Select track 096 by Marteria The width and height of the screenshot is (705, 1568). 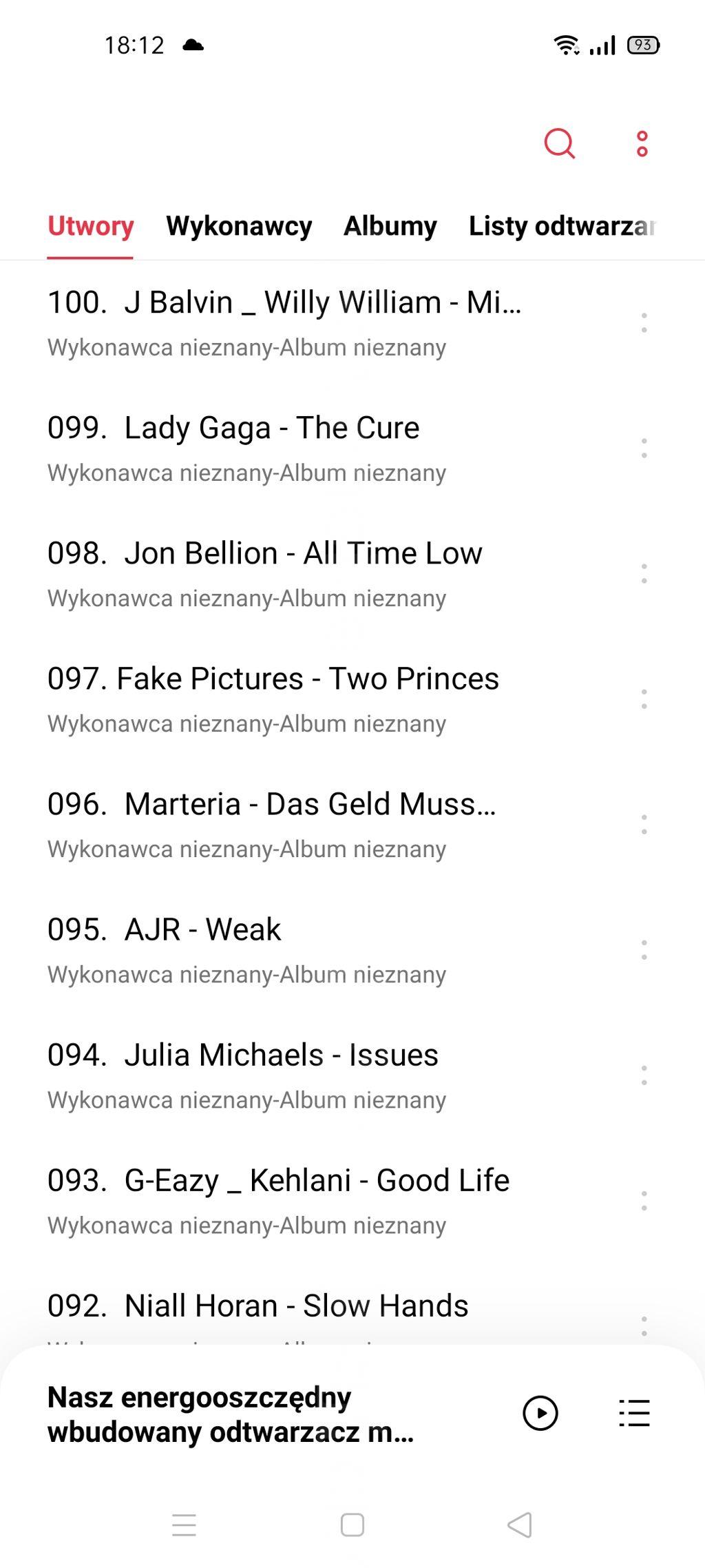click(272, 824)
